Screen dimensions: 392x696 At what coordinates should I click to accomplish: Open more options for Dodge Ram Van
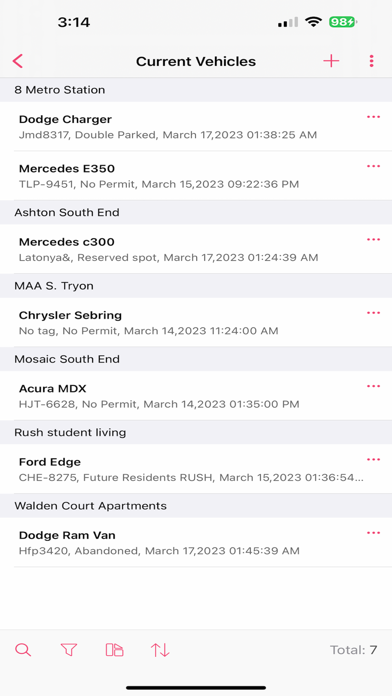[373, 532]
